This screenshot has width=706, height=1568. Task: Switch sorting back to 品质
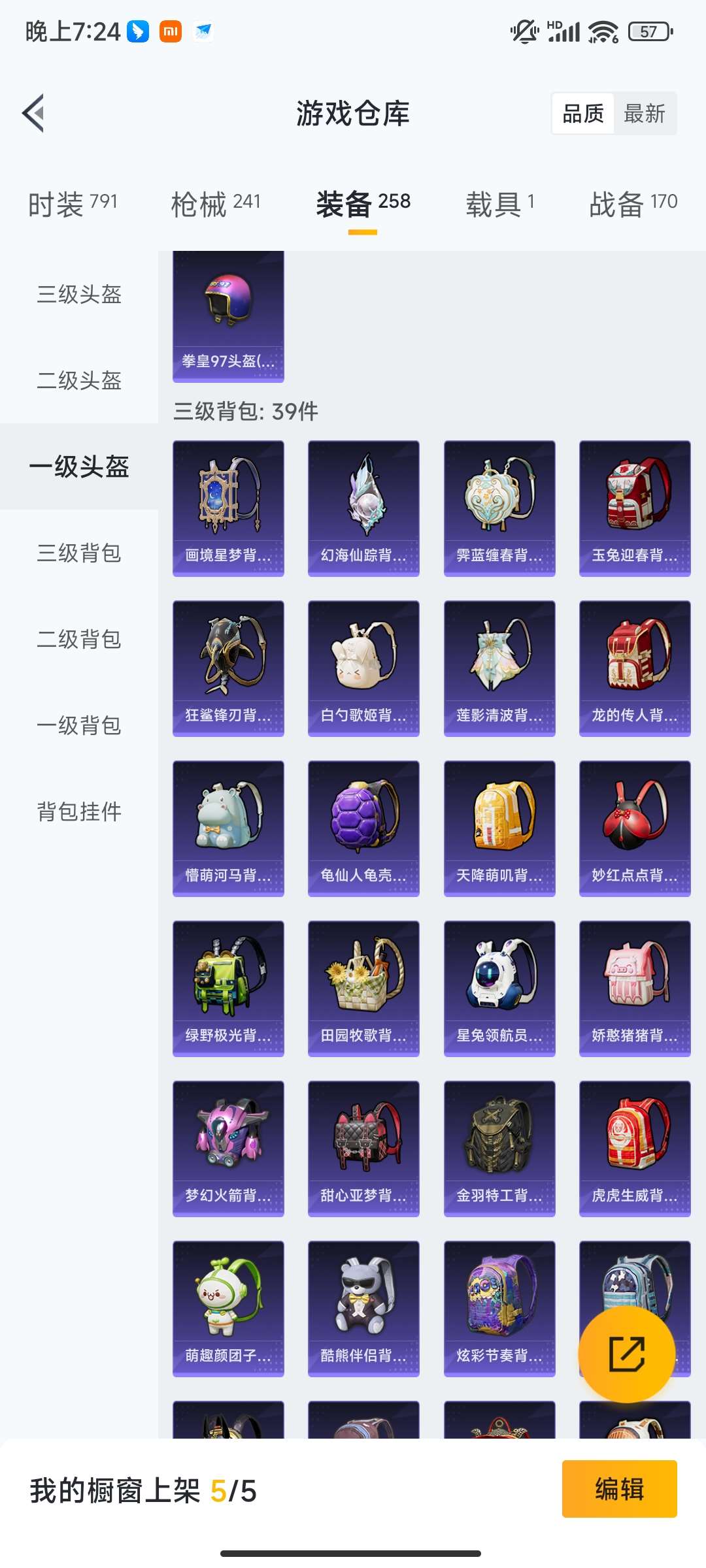tap(582, 113)
